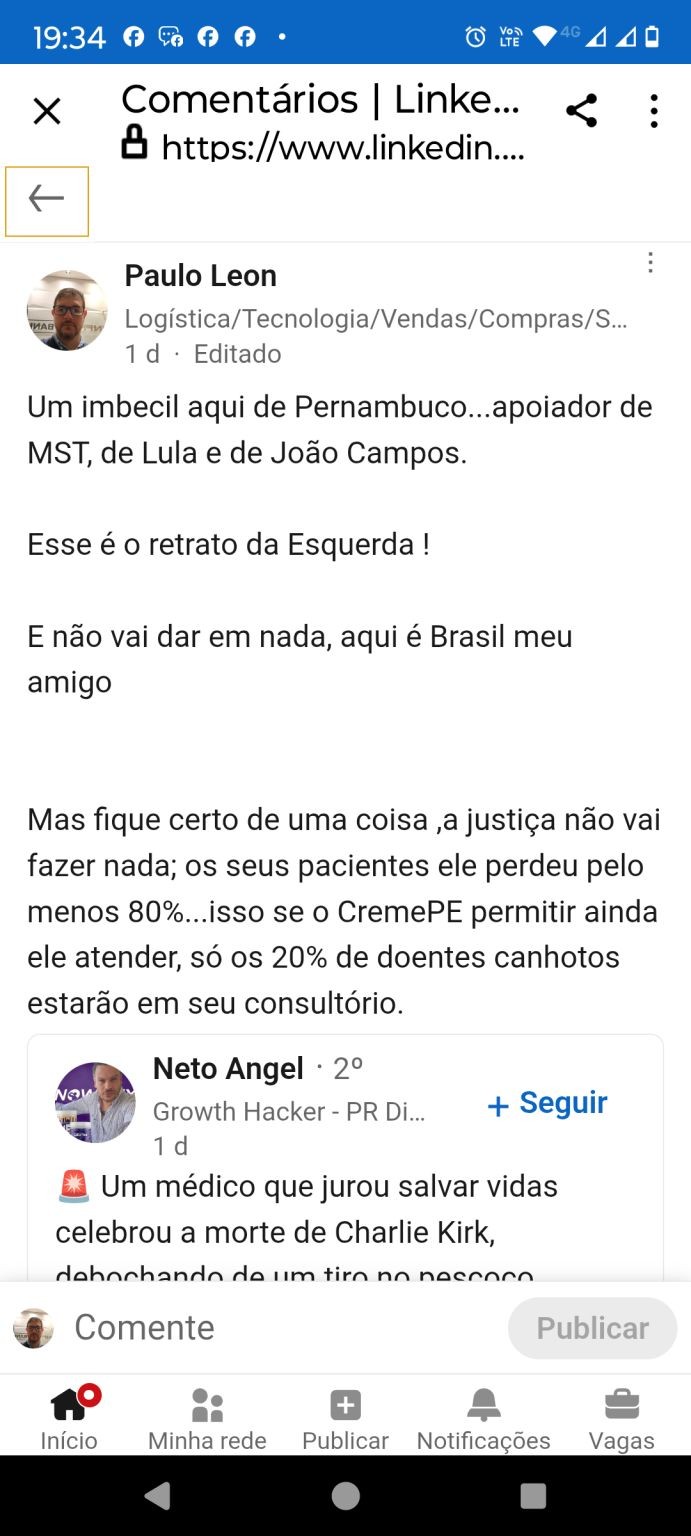
Task: Open the Notificações tab
Action: point(483,1417)
